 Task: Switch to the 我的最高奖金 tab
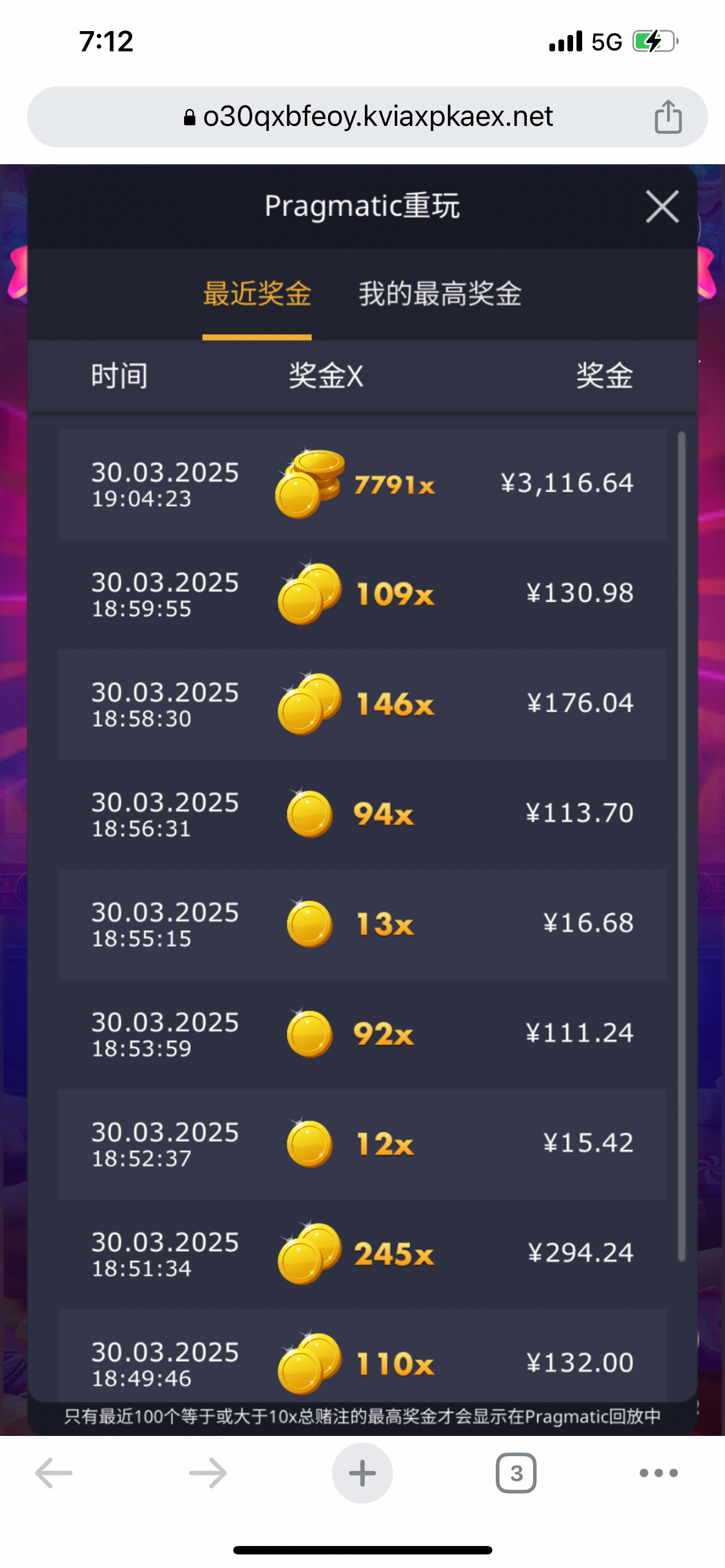tap(439, 294)
